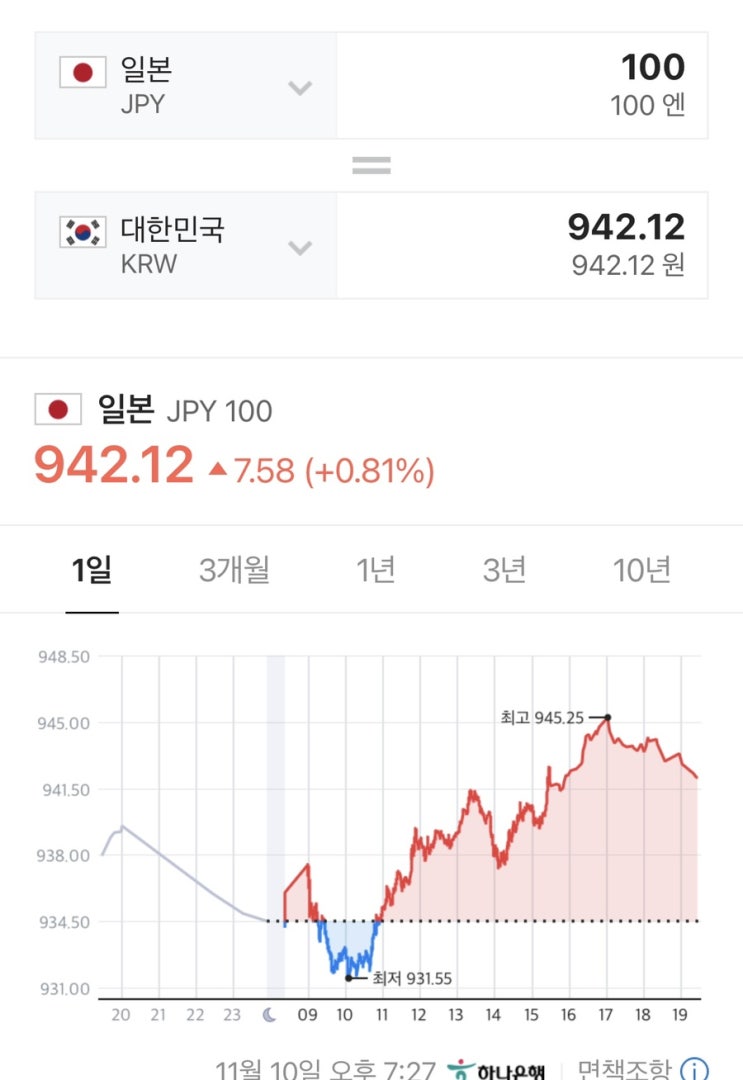Open the 대한민국 KRW currency dropdown
This screenshot has width=743, height=1080.
click(186, 245)
